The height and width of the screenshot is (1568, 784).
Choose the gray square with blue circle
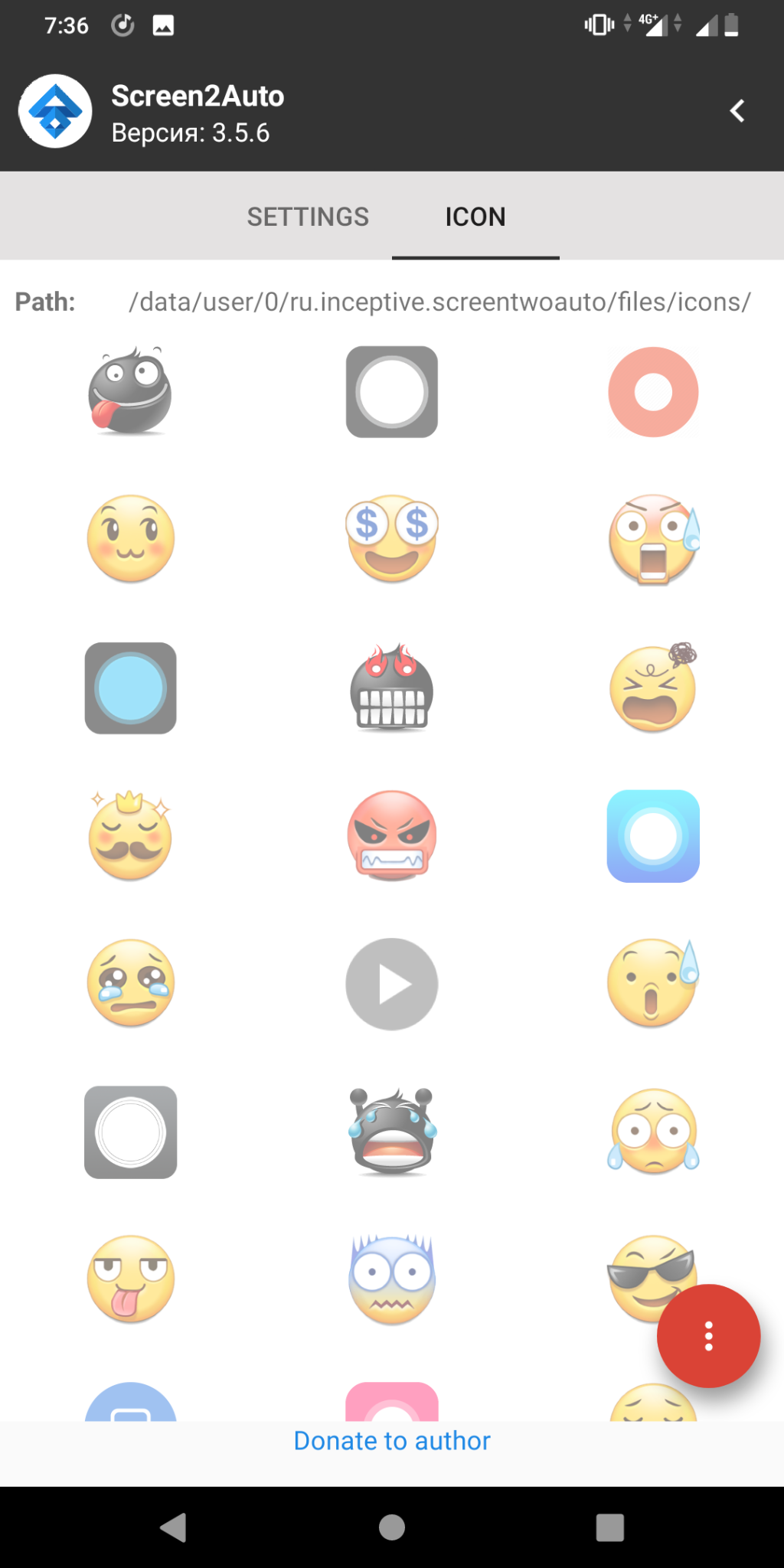[x=130, y=688]
